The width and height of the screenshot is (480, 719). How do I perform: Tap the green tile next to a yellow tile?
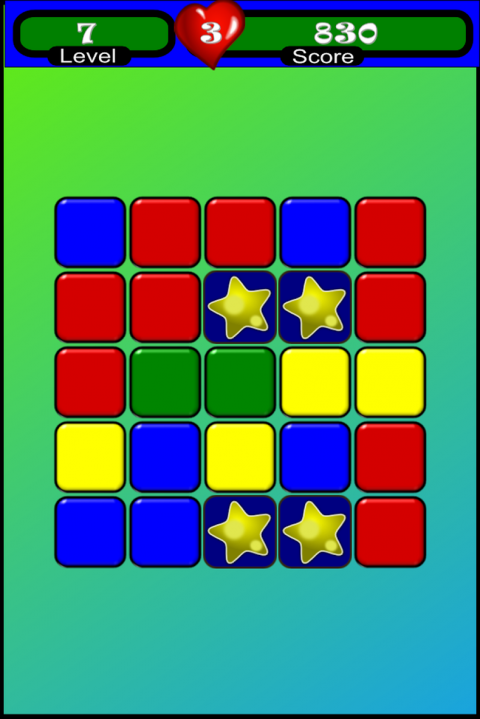pos(240,382)
